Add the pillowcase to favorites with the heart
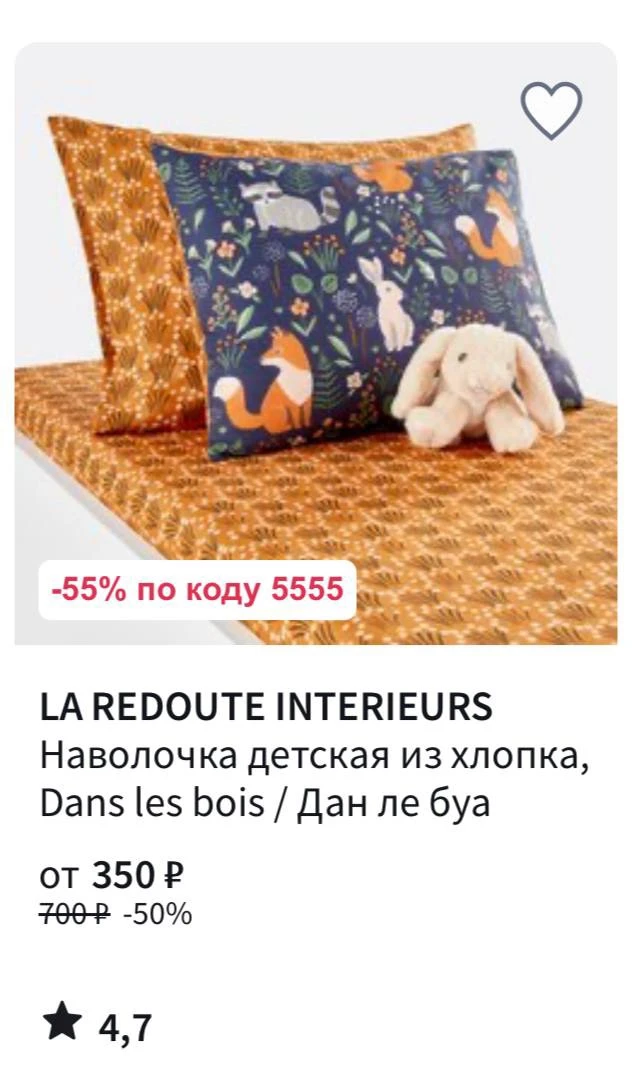Viewport: 643px width, 1086px height. (x=551, y=110)
